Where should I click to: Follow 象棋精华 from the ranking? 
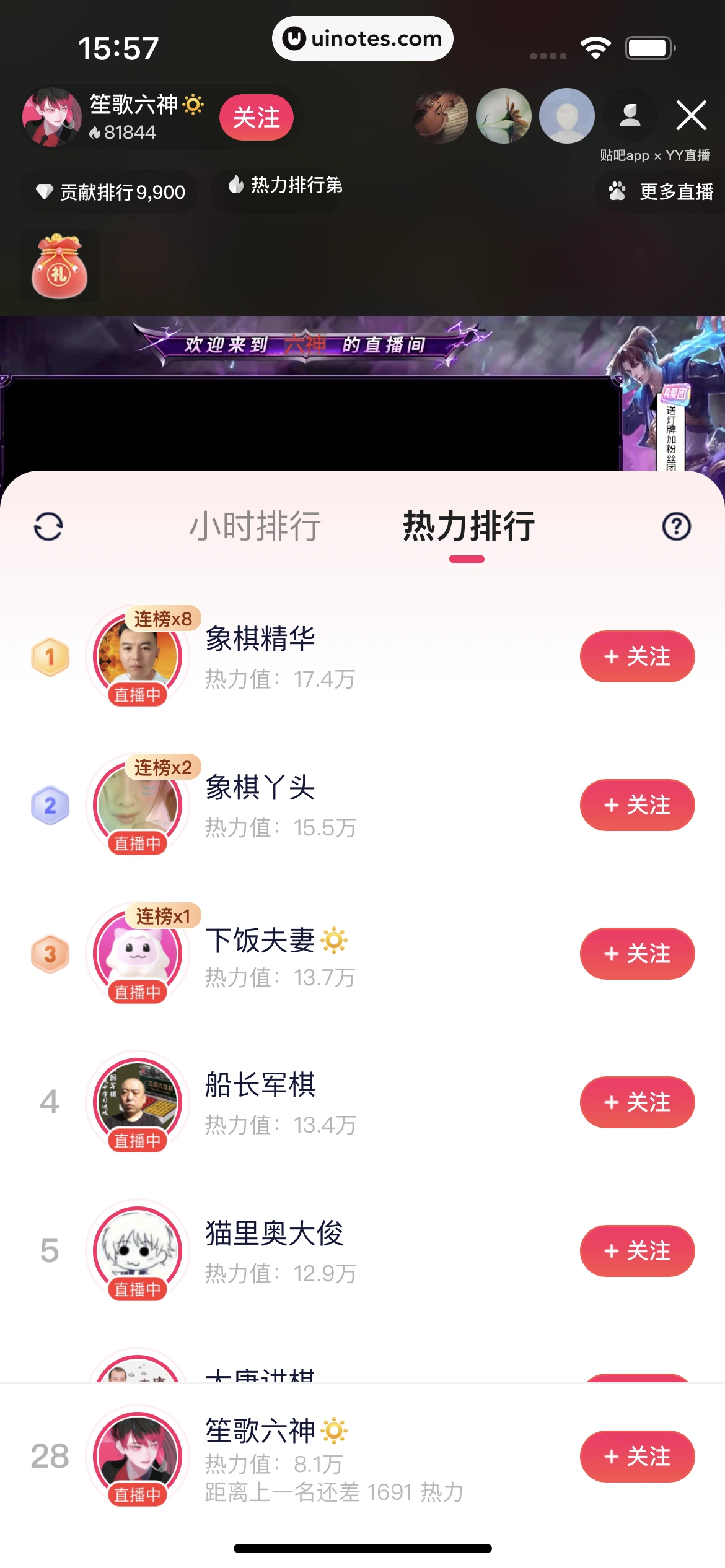(x=637, y=656)
